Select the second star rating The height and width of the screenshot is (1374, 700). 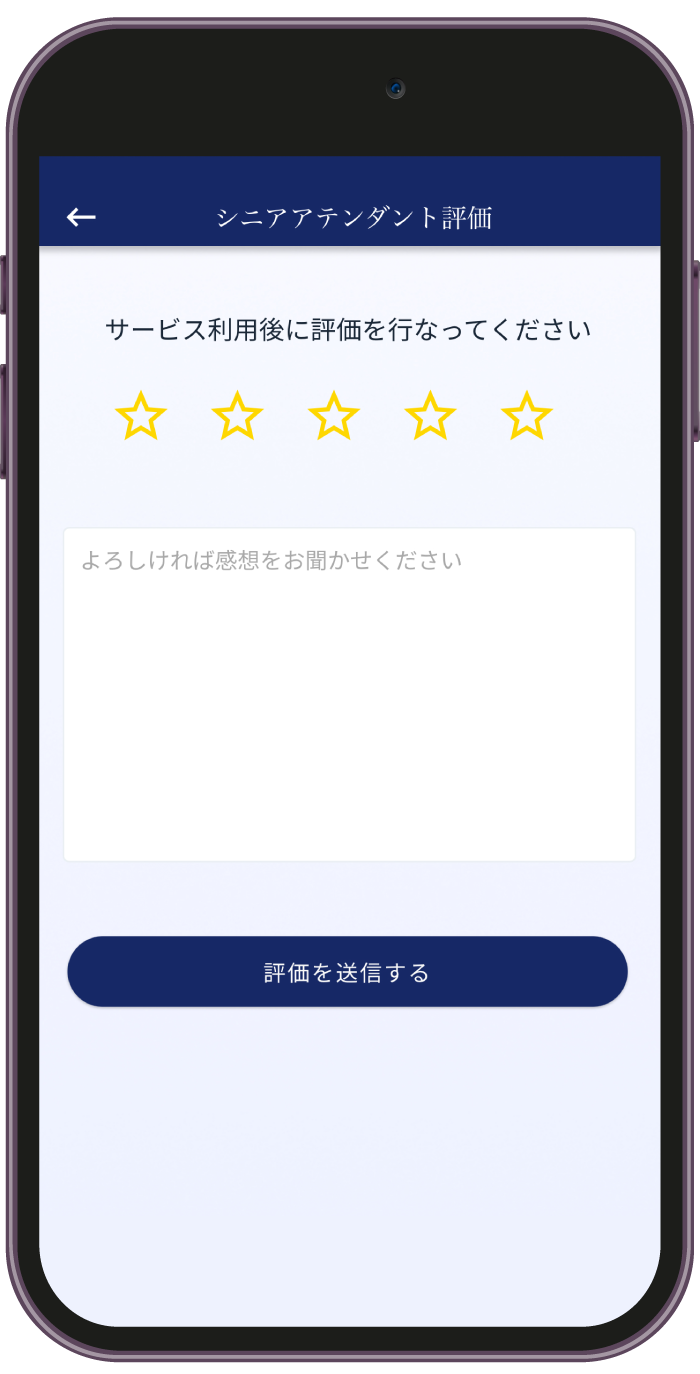click(237, 416)
